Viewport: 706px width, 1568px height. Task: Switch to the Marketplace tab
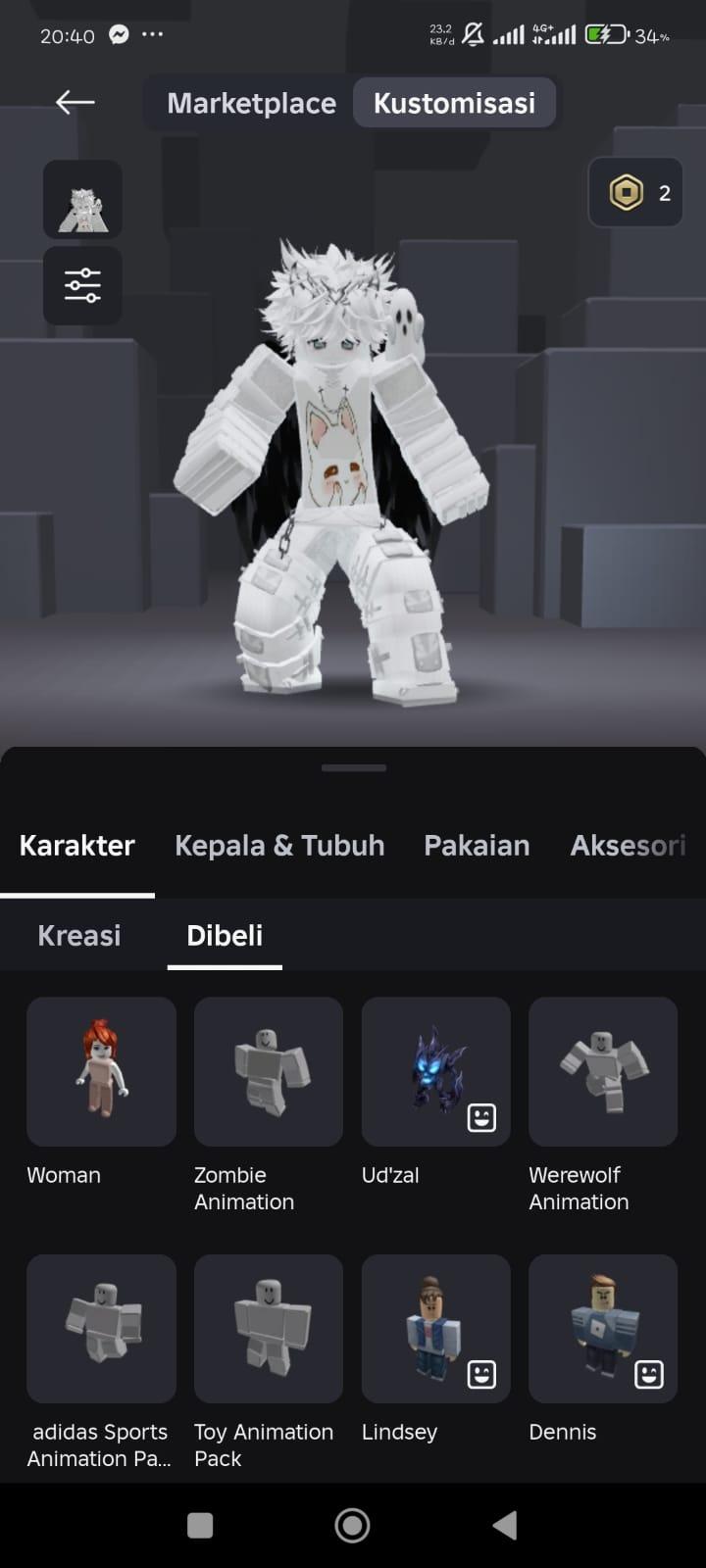coord(251,103)
